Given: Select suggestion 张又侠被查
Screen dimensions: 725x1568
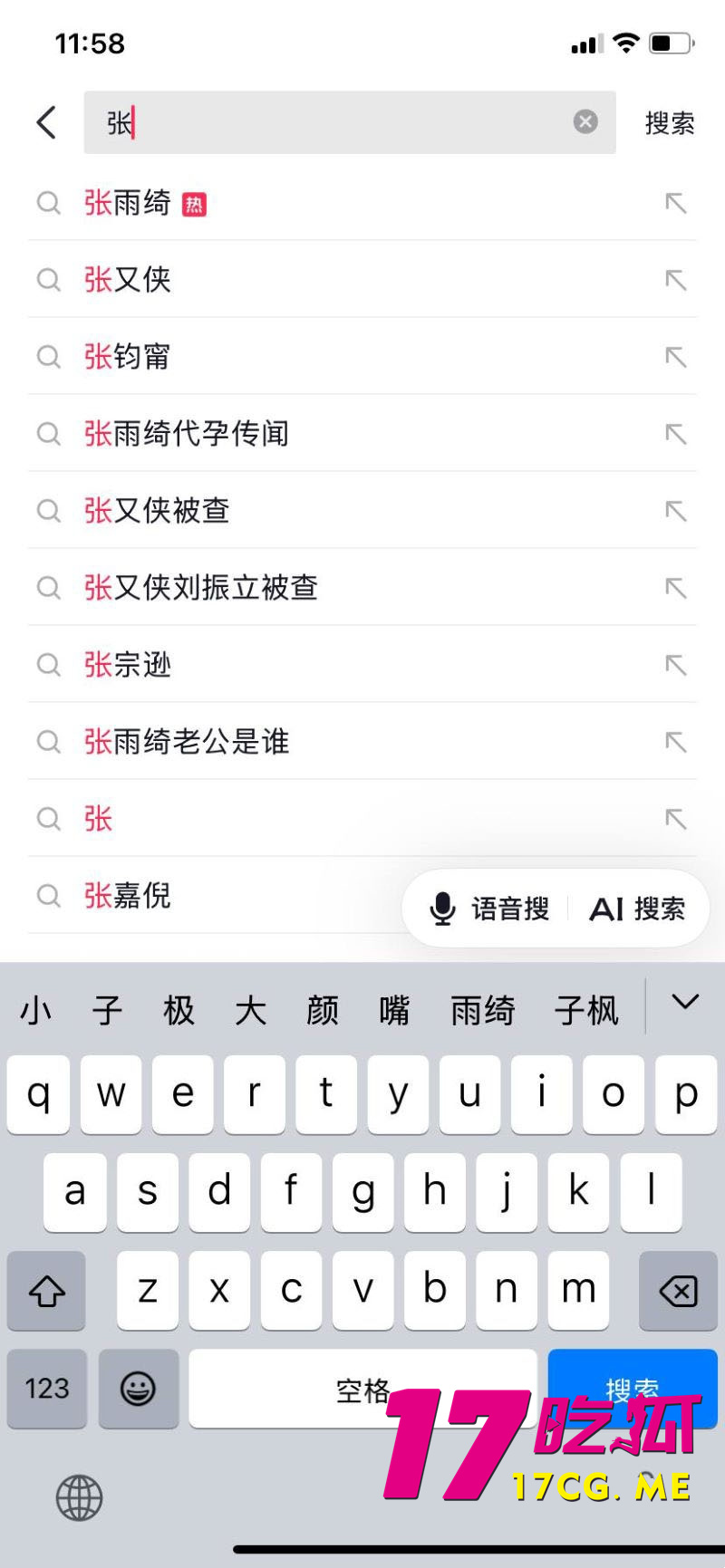Looking at the screenshot, I should tap(155, 511).
